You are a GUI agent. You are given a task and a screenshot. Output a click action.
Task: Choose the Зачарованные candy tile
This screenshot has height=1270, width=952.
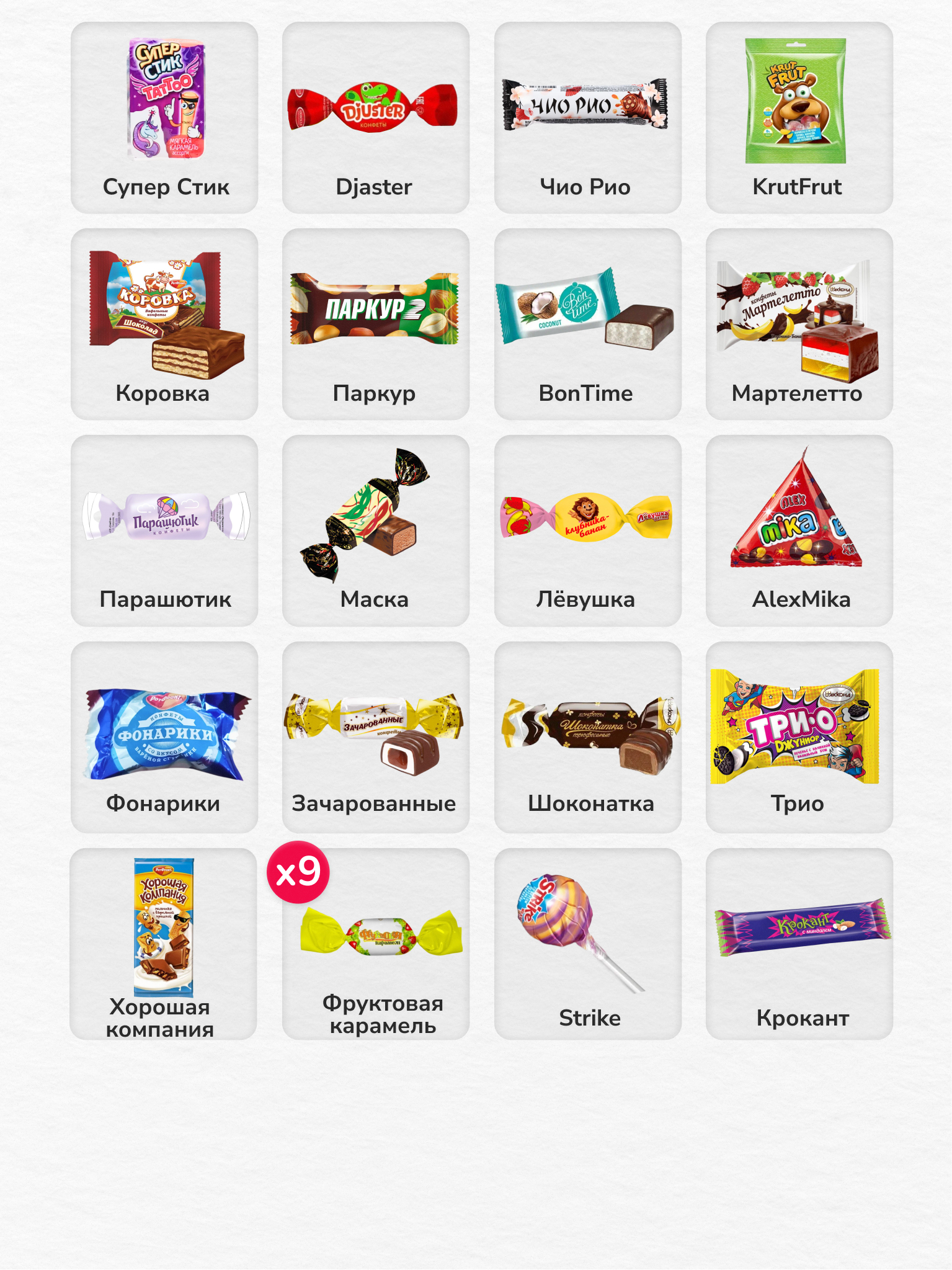point(376,738)
